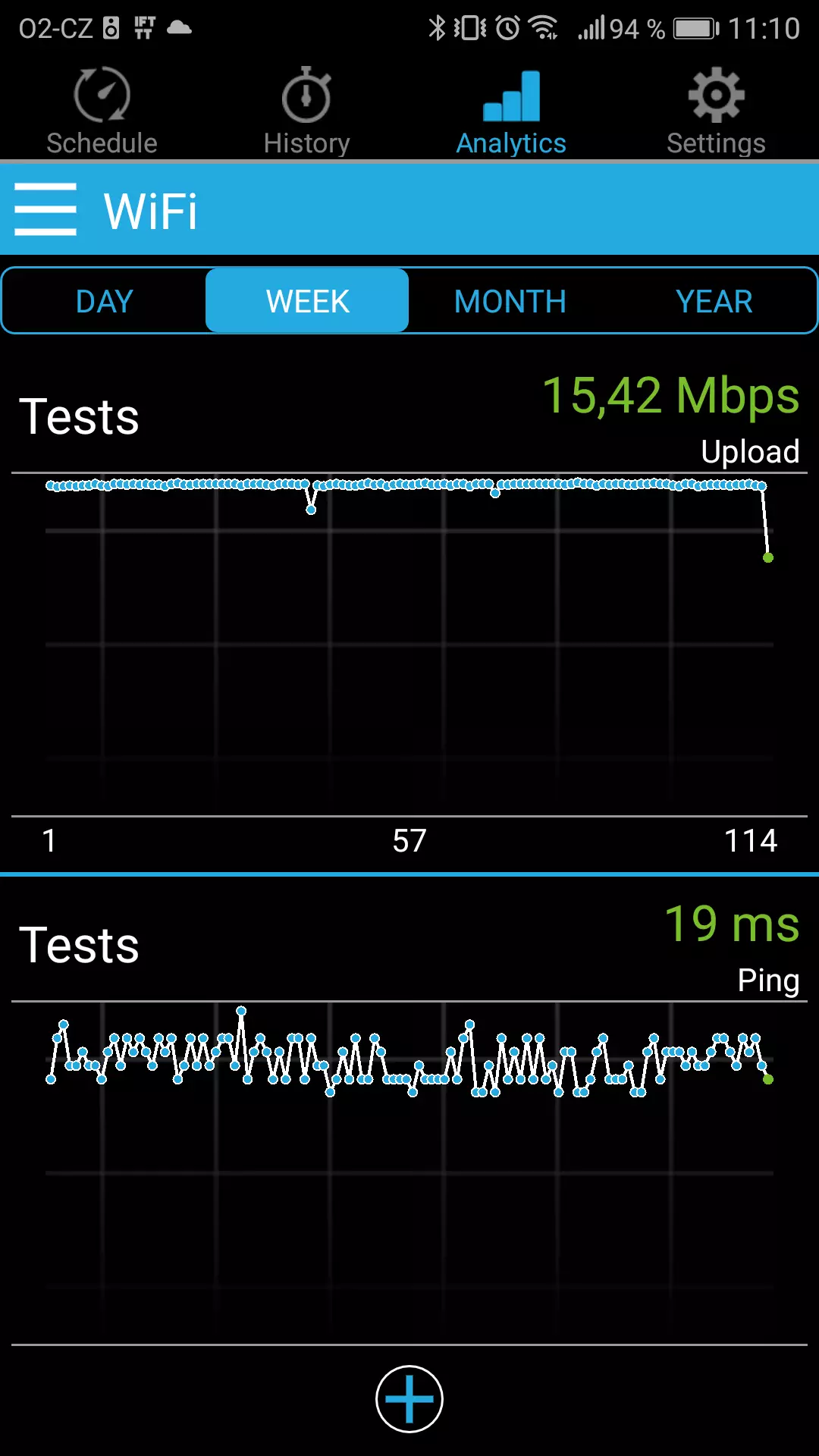Image resolution: width=819 pixels, height=1456 pixels.
Task: Change the range to YEAR
Action: pyautogui.click(x=714, y=301)
